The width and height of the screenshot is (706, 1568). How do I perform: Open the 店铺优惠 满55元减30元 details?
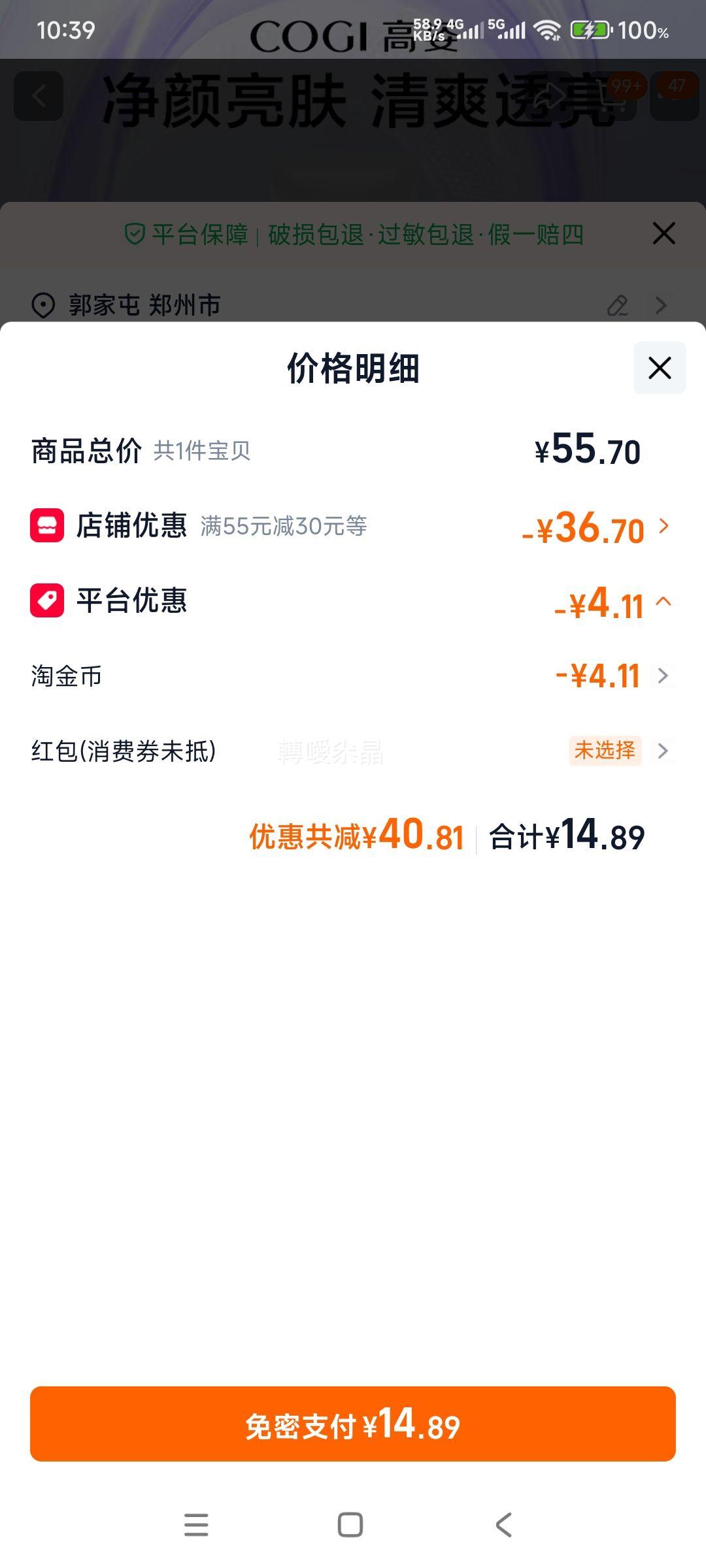[x=665, y=526]
